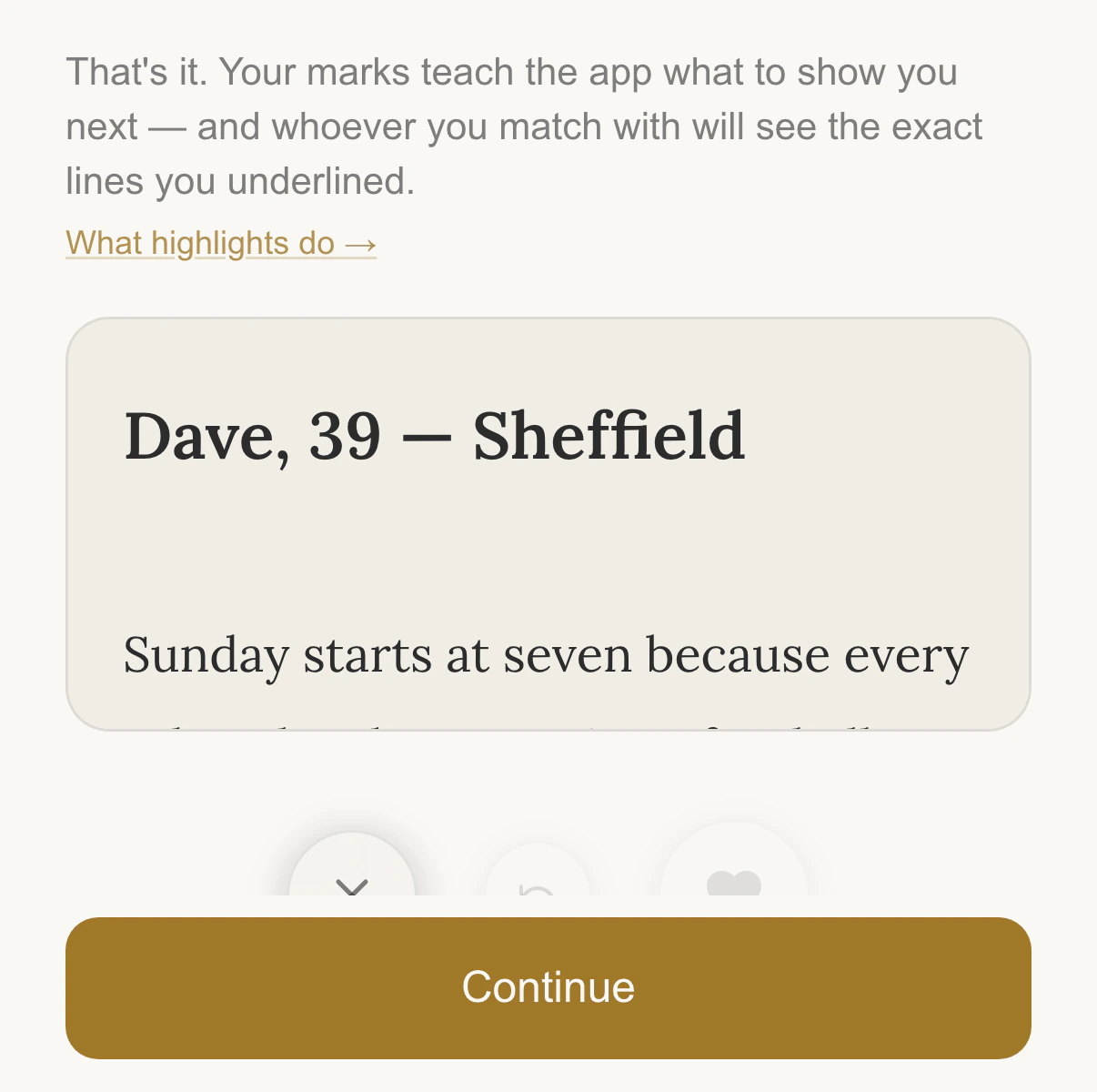Tap the Continue button

point(548,987)
